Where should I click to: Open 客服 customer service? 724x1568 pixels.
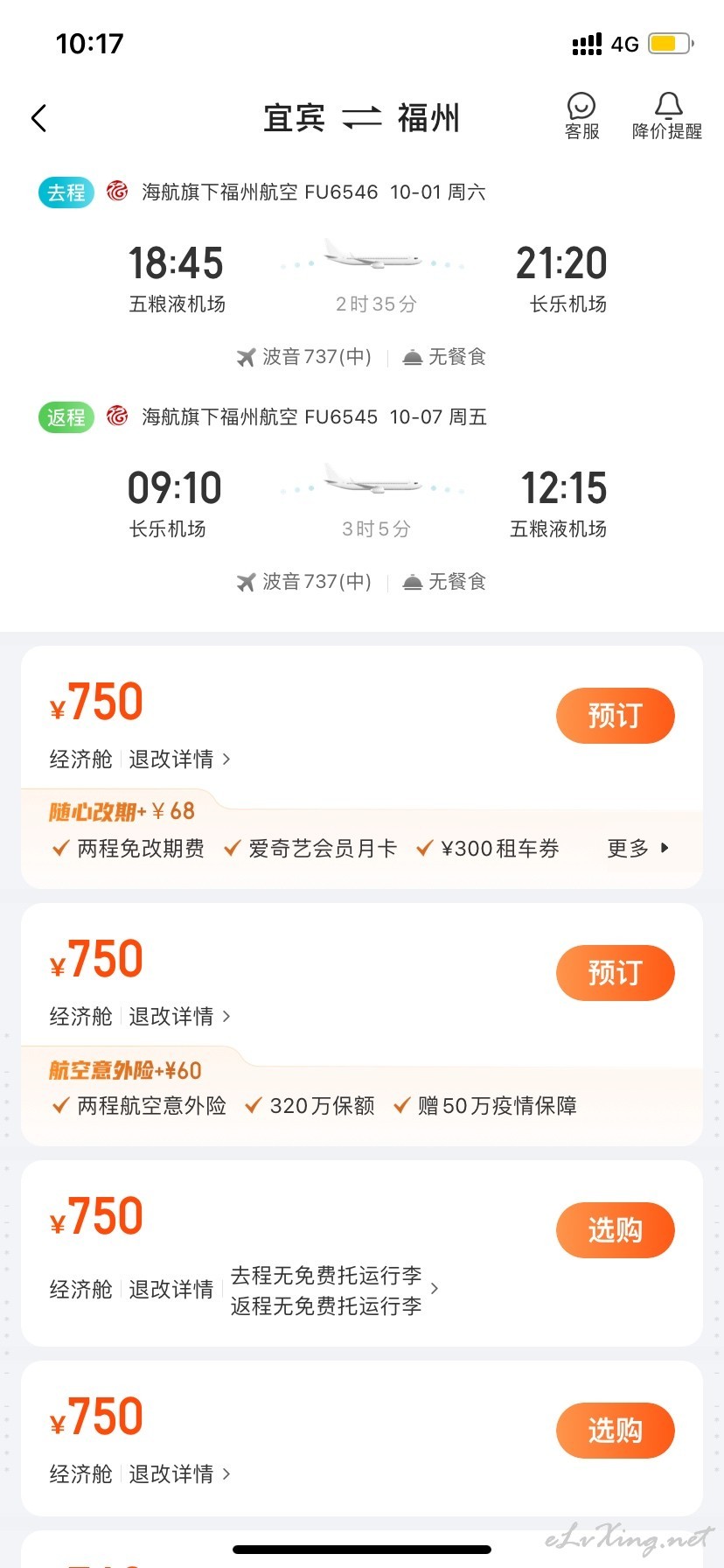581,117
